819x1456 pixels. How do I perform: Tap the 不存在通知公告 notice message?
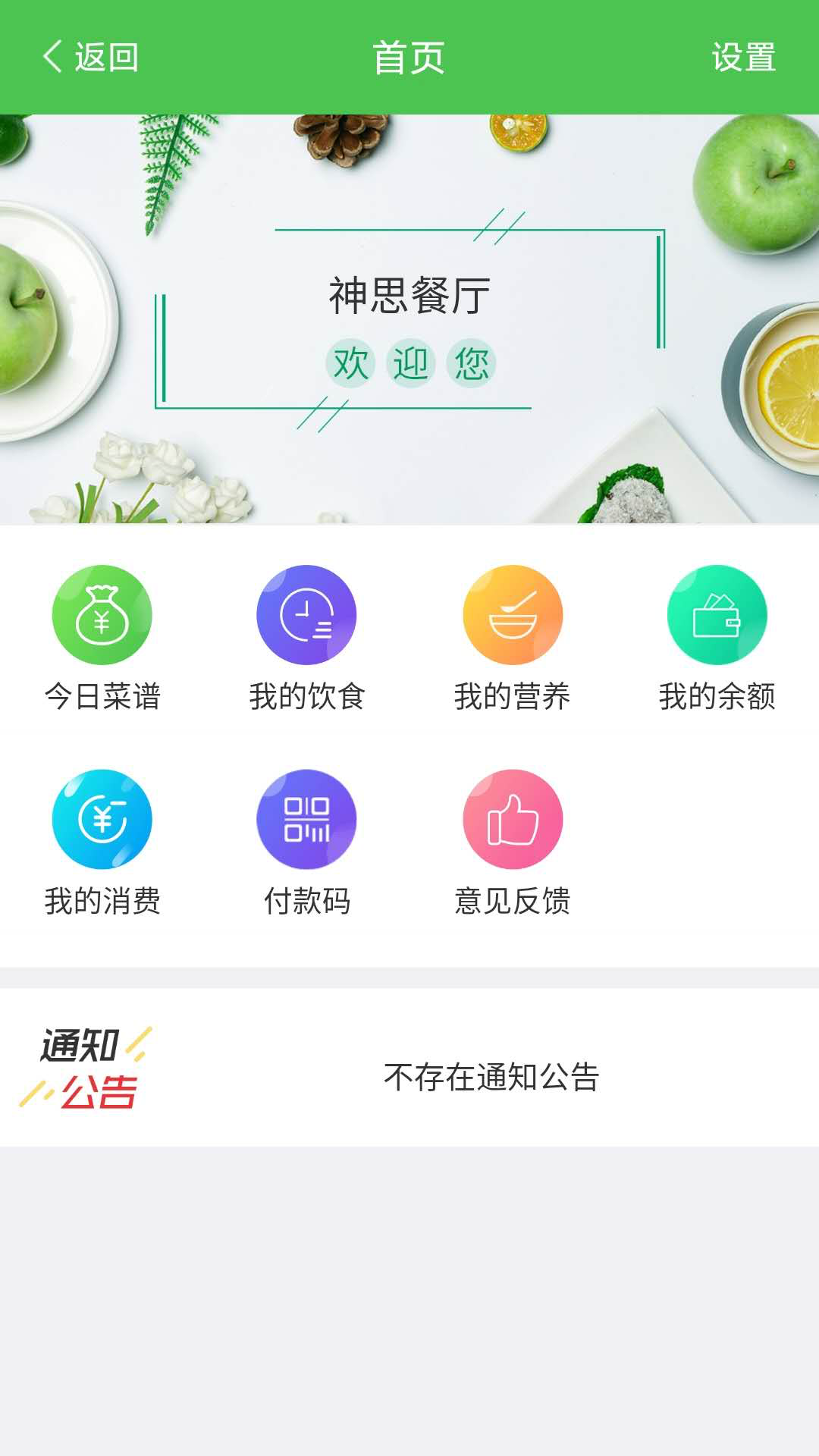(491, 1077)
